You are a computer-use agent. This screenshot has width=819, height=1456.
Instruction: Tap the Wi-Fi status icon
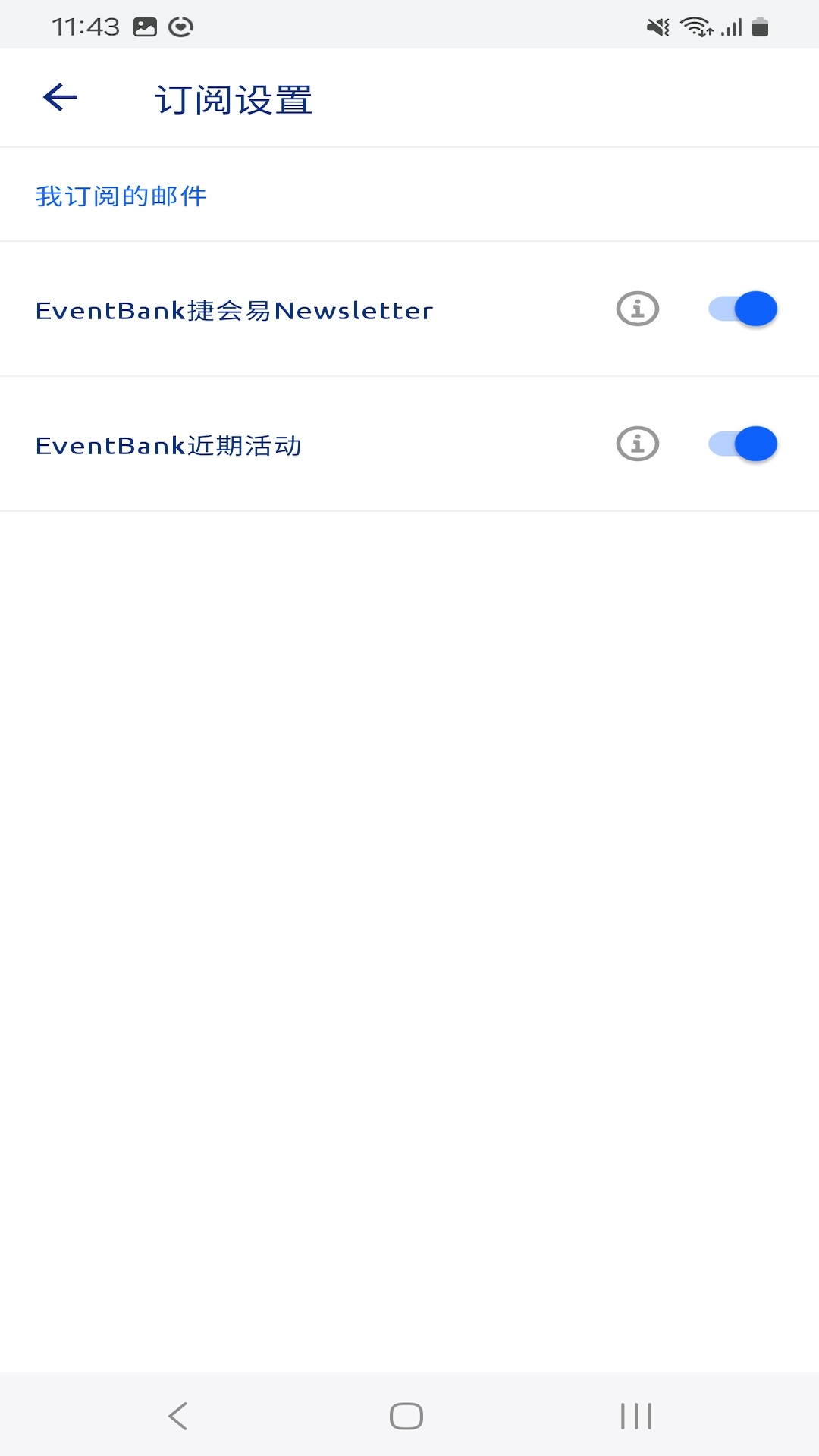point(698,26)
